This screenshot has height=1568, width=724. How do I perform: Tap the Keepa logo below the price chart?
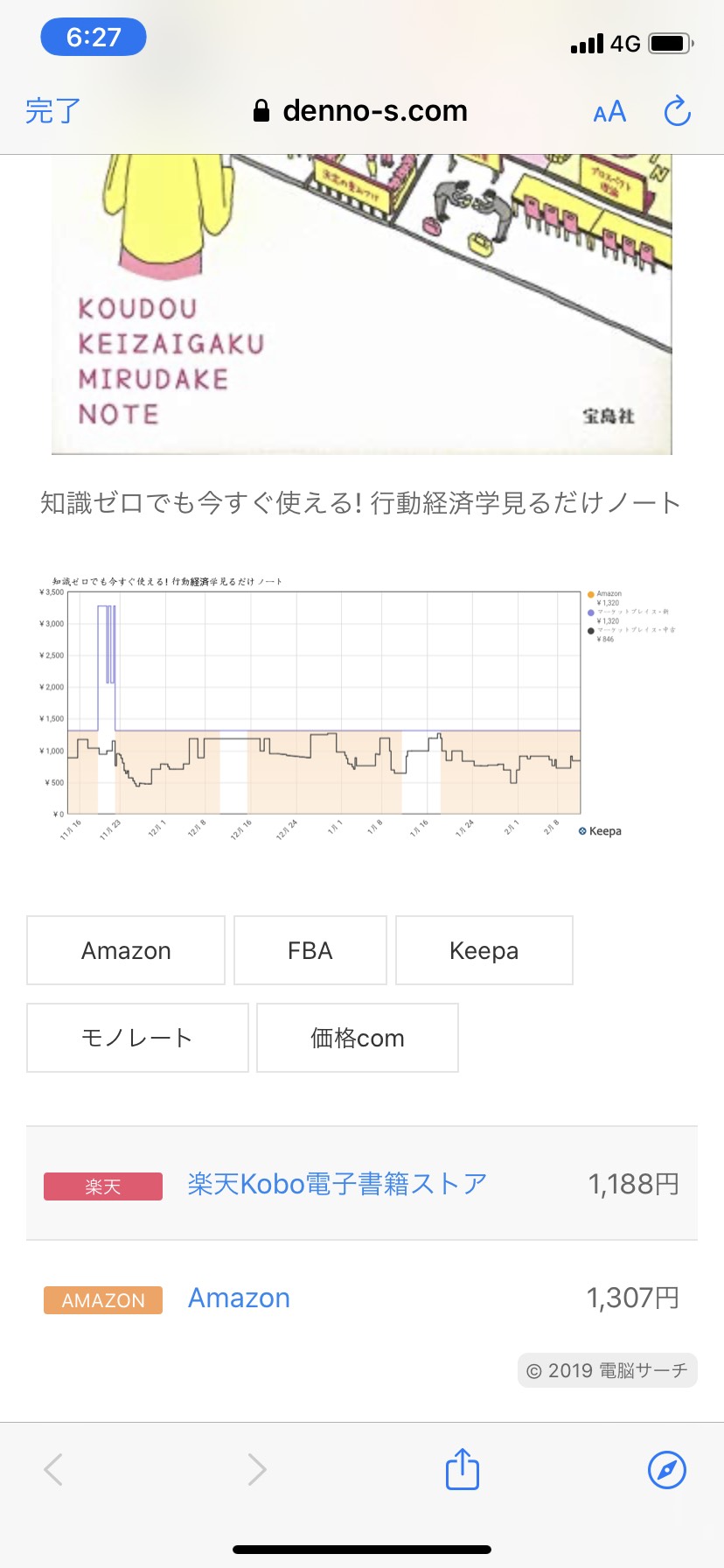(x=600, y=831)
